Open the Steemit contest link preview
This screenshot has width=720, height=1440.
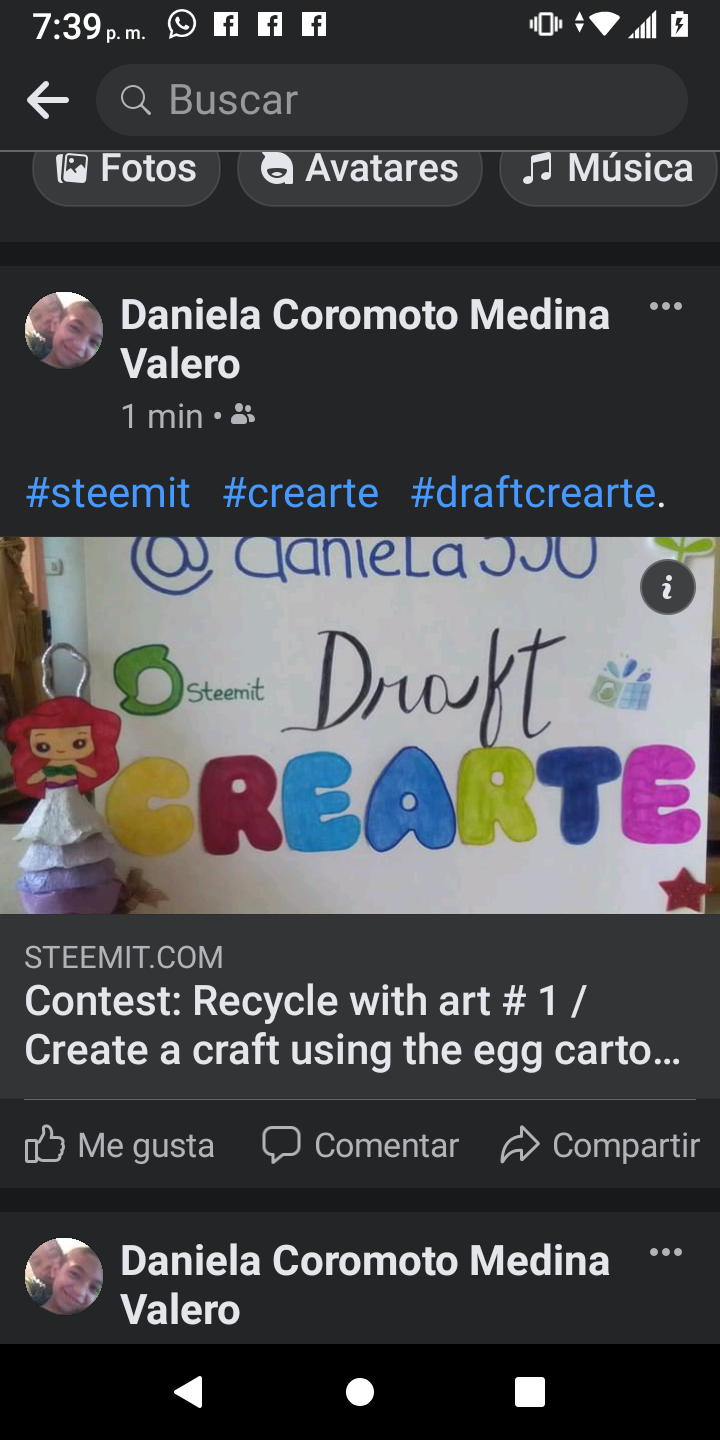point(360,1006)
